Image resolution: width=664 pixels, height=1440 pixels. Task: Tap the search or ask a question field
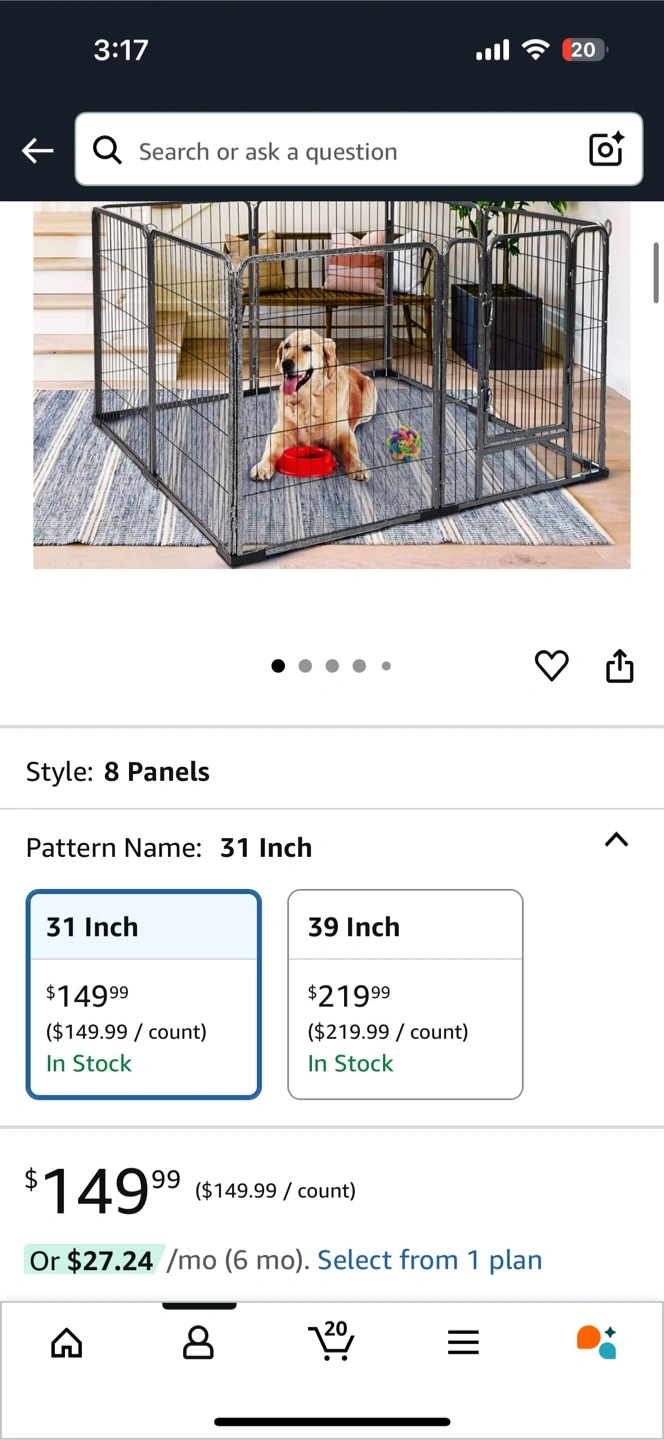tap(340, 151)
